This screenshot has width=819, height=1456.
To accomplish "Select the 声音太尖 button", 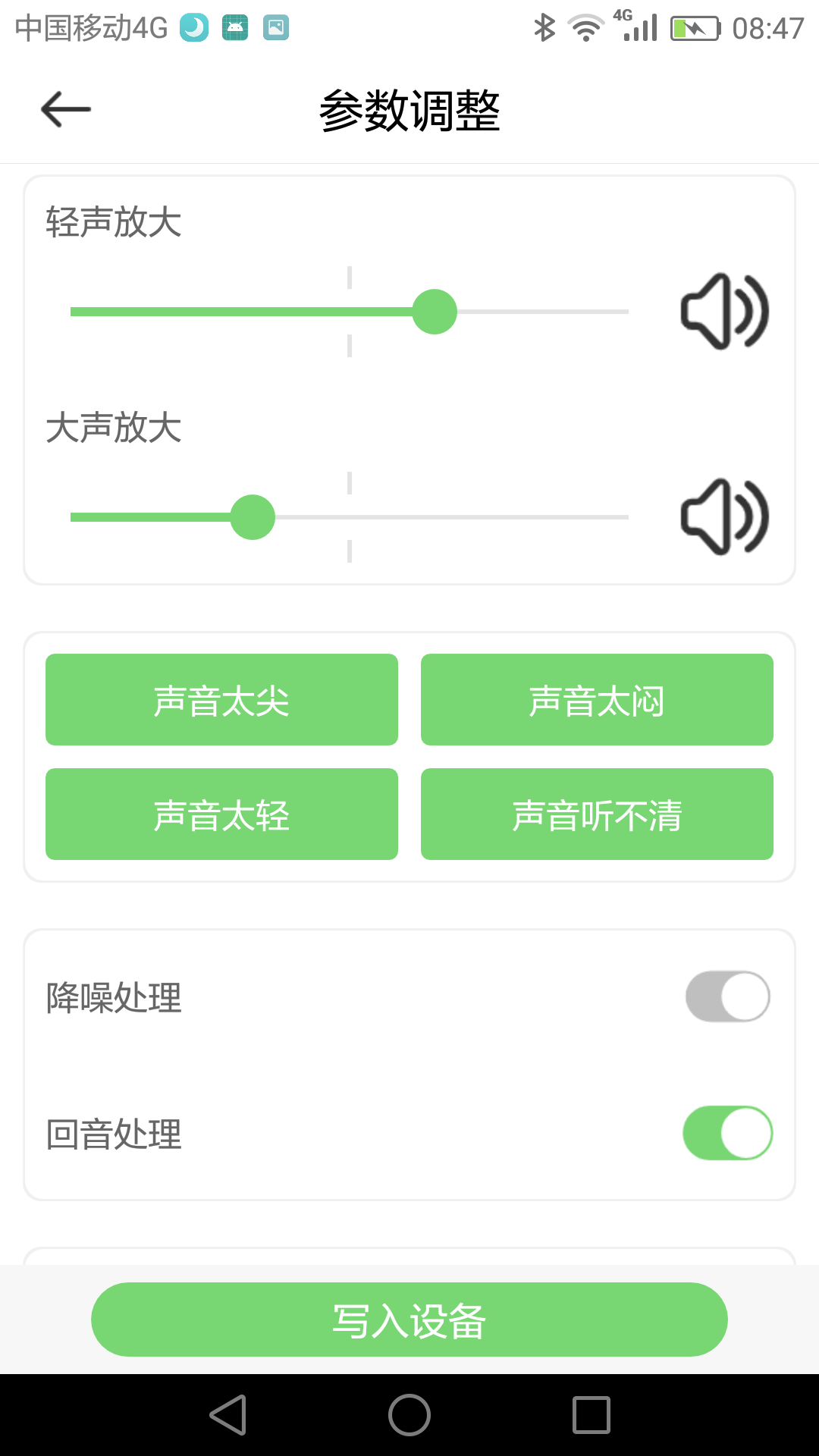I will click(221, 700).
